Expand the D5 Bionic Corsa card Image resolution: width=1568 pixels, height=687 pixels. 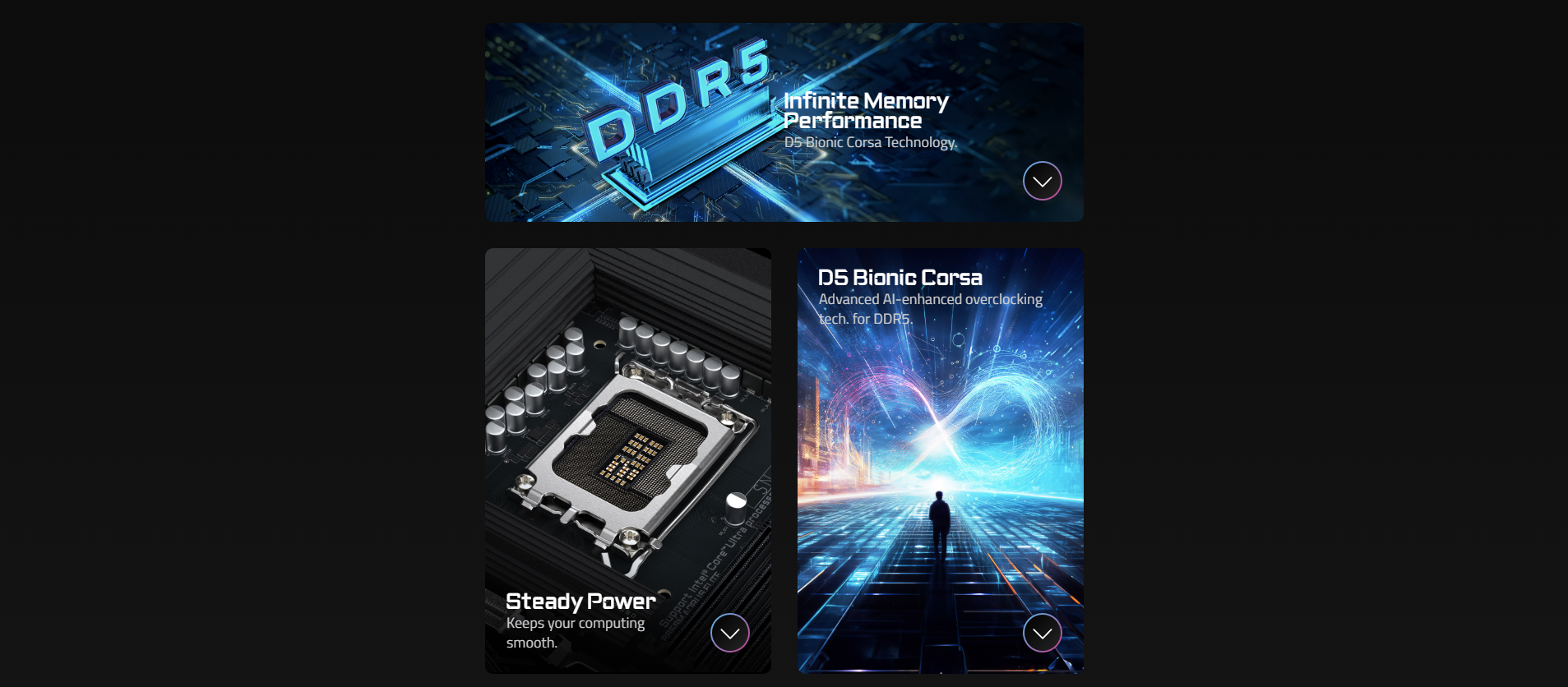1042,633
